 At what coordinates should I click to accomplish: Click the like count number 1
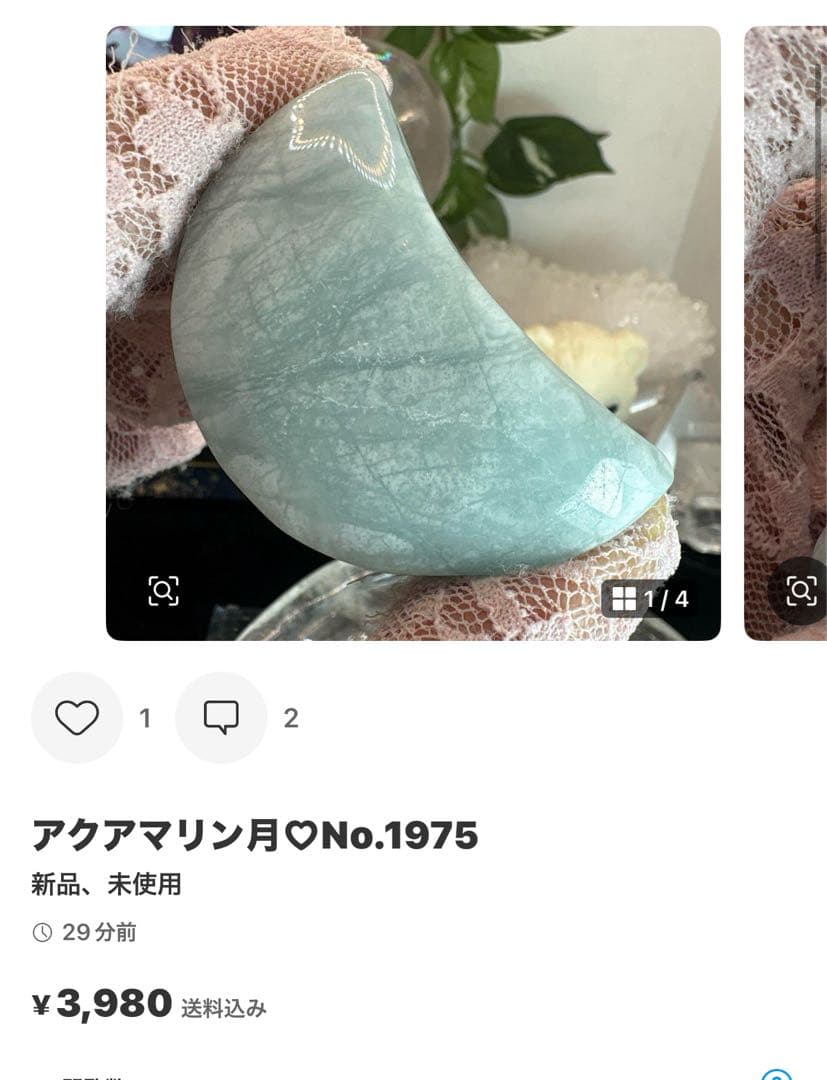144,716
